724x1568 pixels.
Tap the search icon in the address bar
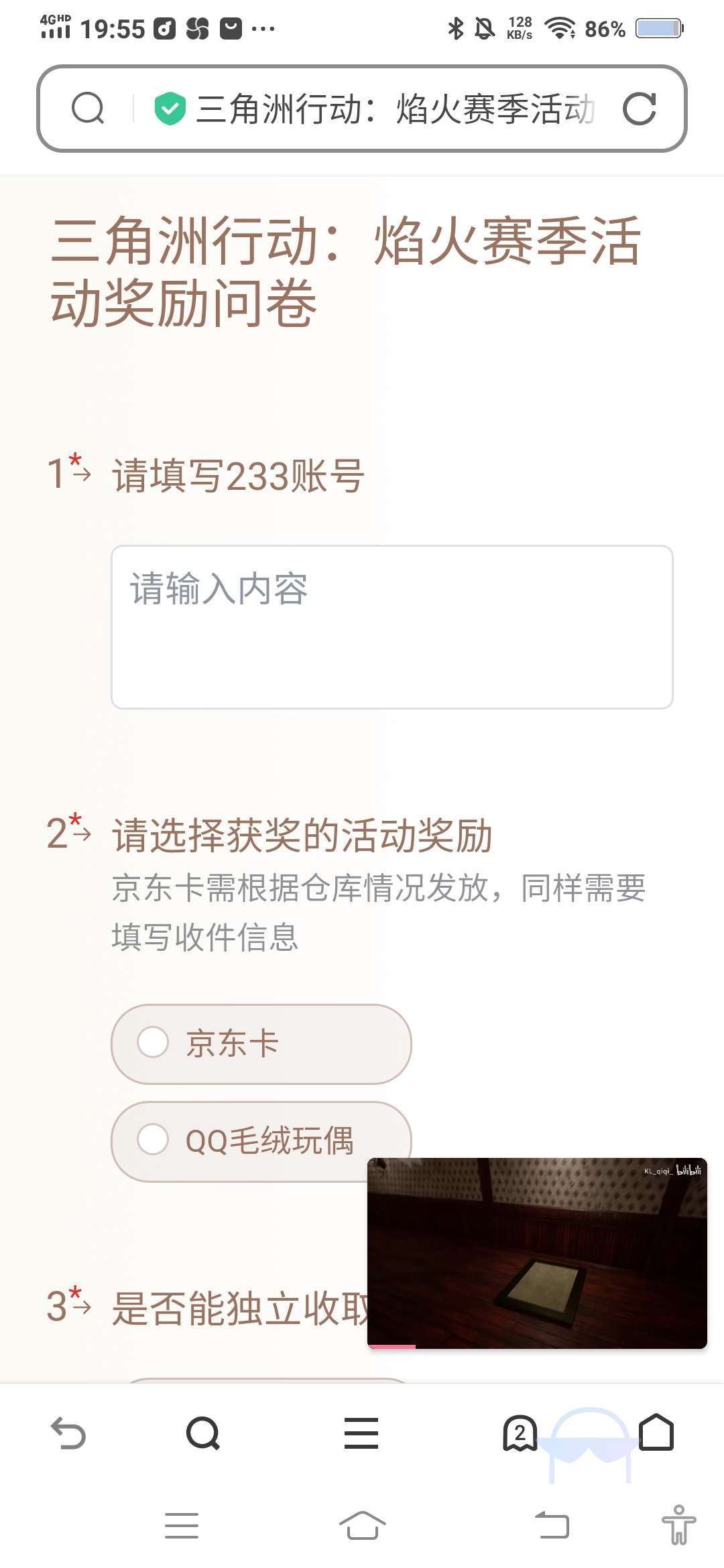pos(88,109)
